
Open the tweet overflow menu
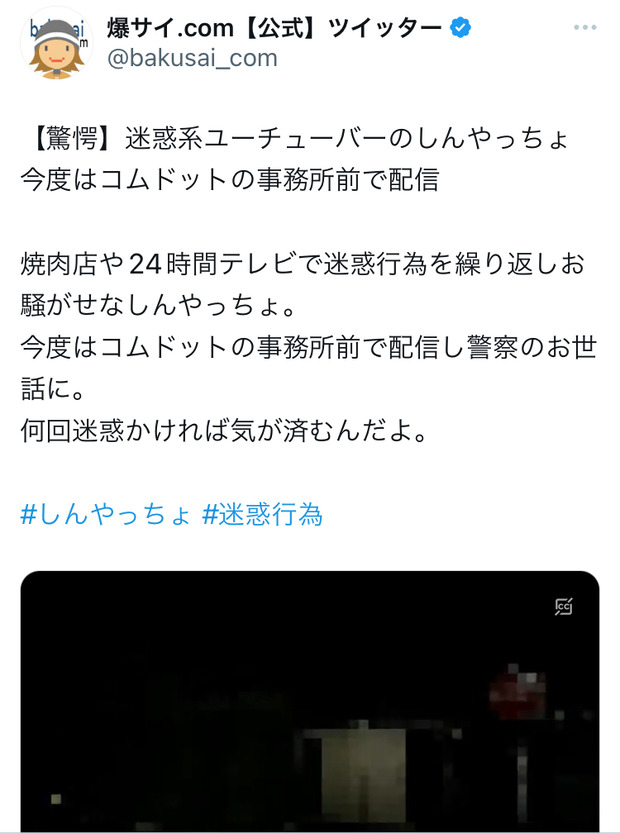pos(583,28)
